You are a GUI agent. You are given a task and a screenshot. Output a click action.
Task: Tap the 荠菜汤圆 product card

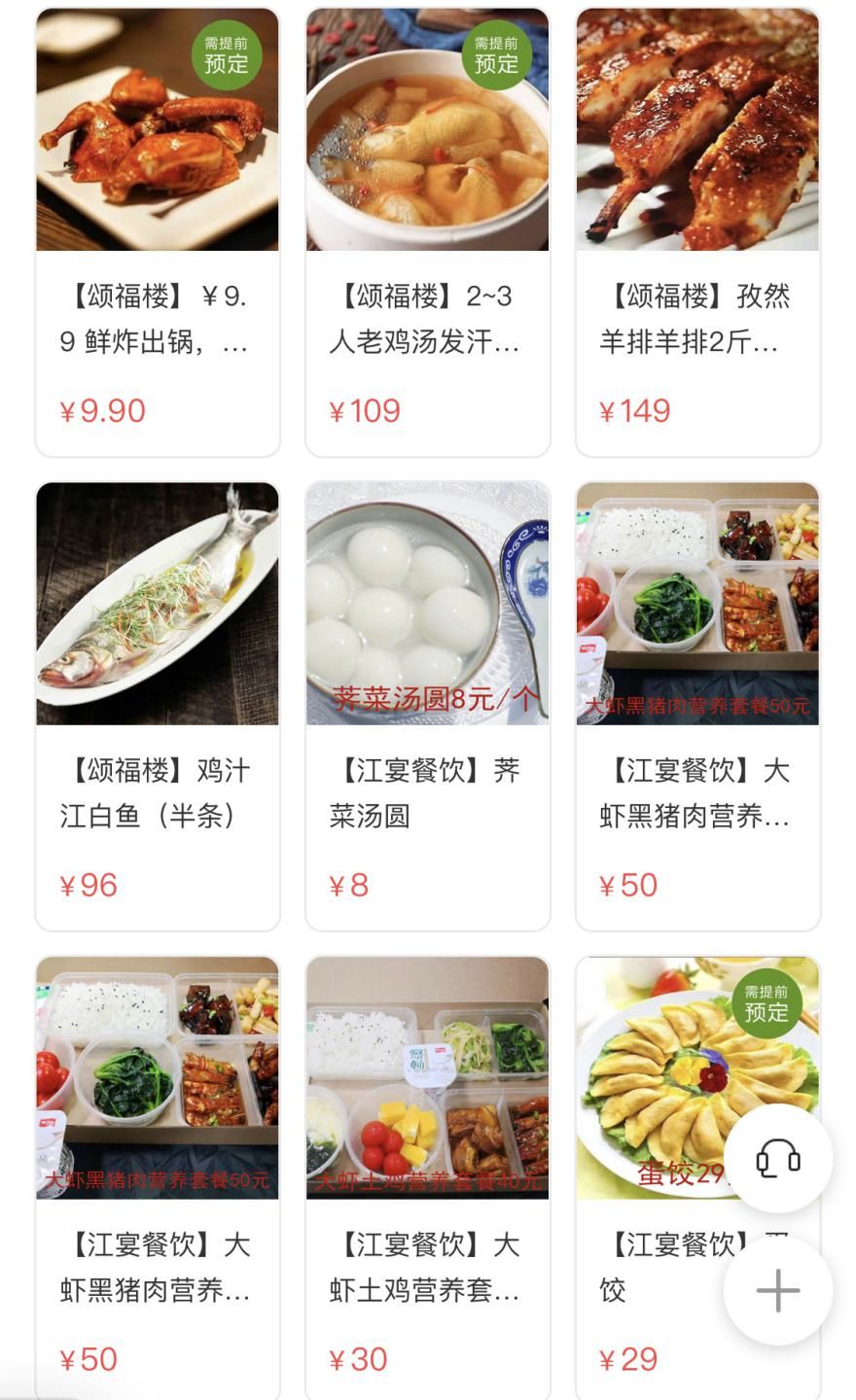click(x=428, y=707)
